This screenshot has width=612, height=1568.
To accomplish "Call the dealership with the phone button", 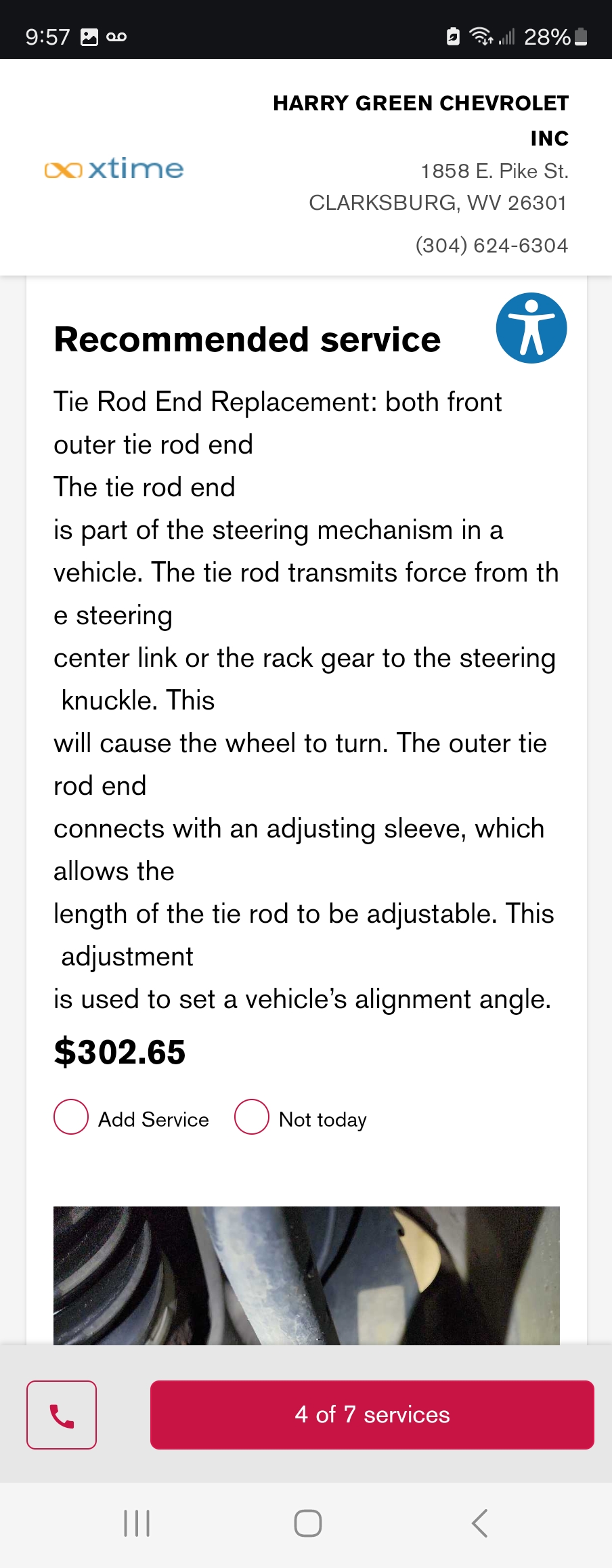I will tap(62, 1415).
